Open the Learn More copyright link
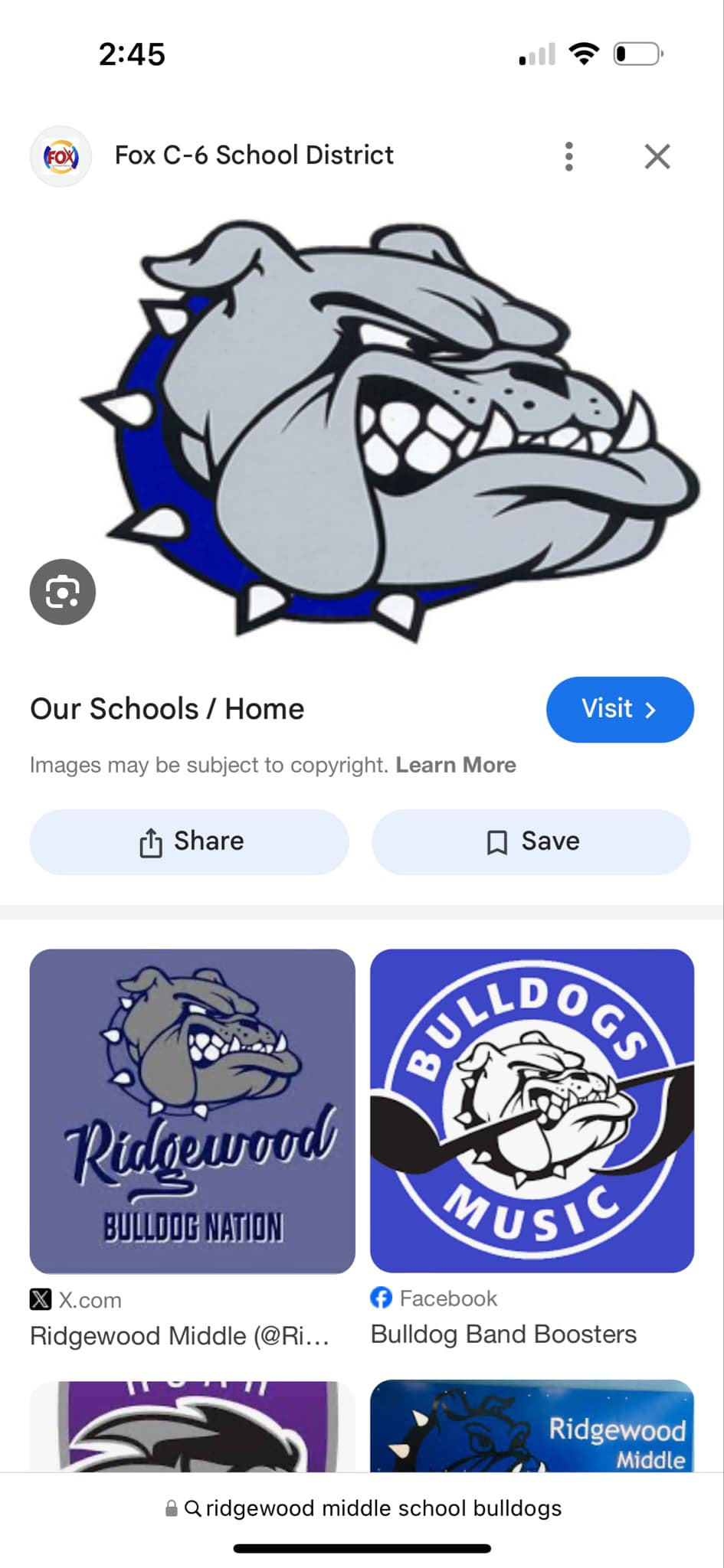The image size is (724, 1568). tap(455, 765)
